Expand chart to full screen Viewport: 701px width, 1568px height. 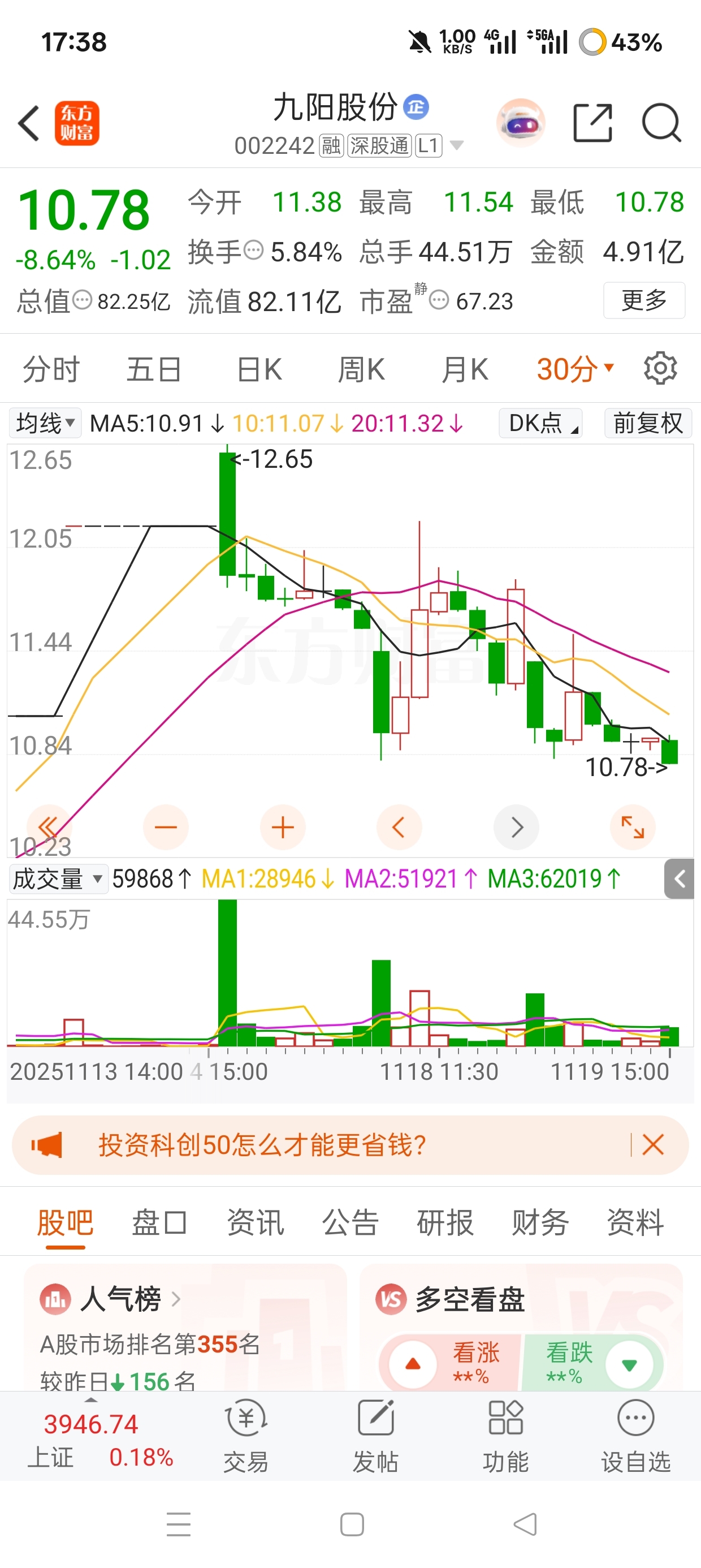[x=632, y=827]
